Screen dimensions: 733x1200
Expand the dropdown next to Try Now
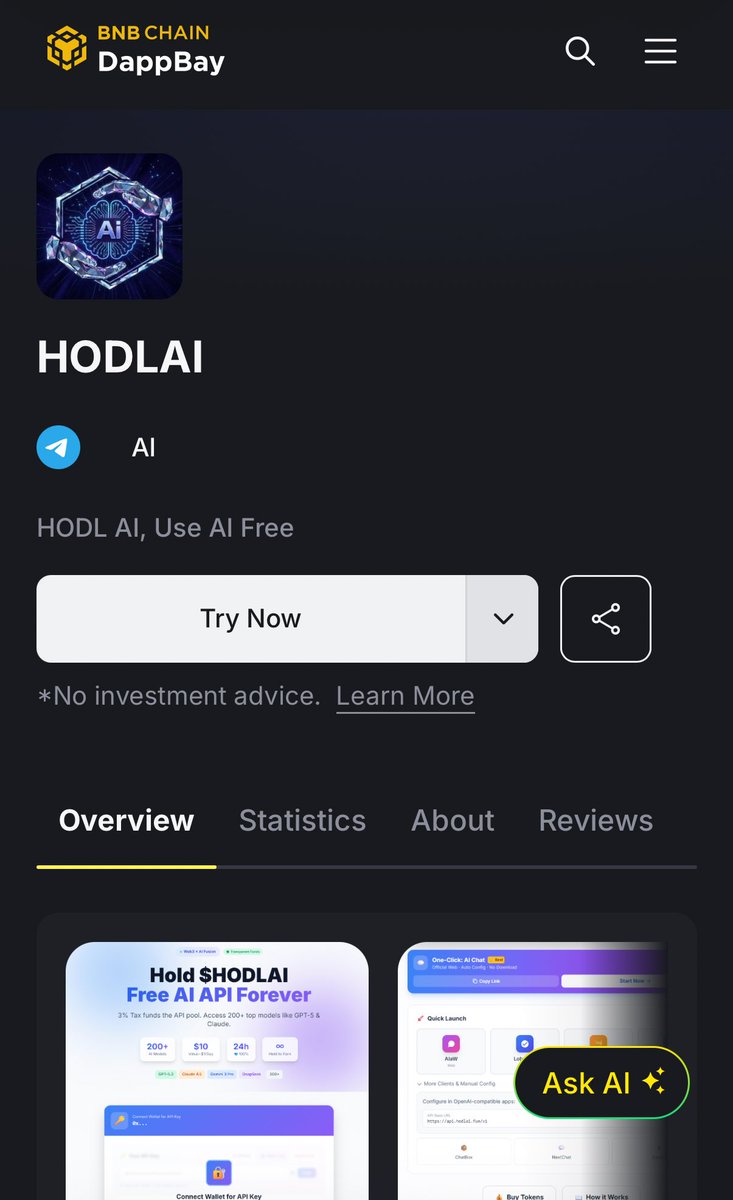click(x=503, y=618)
